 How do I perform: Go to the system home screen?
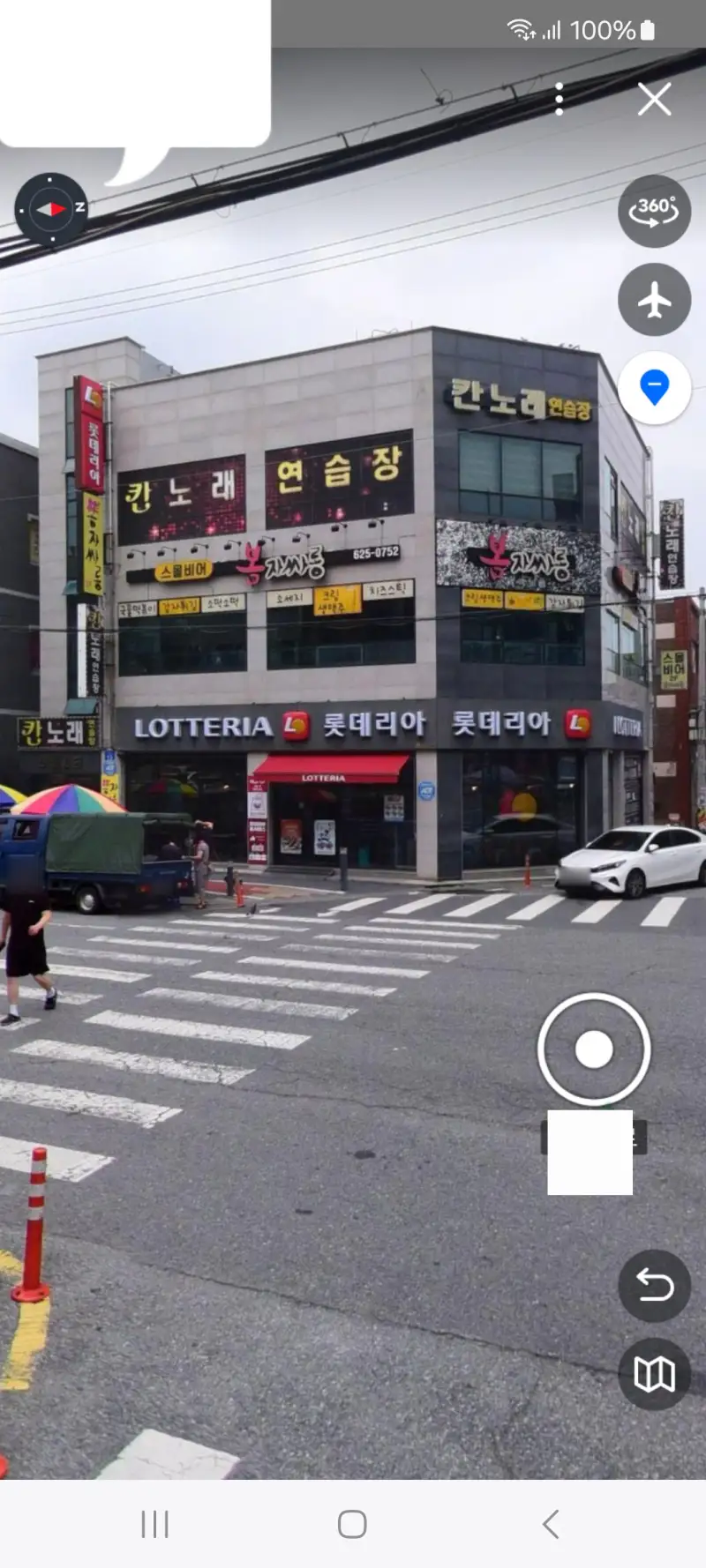352,1524
